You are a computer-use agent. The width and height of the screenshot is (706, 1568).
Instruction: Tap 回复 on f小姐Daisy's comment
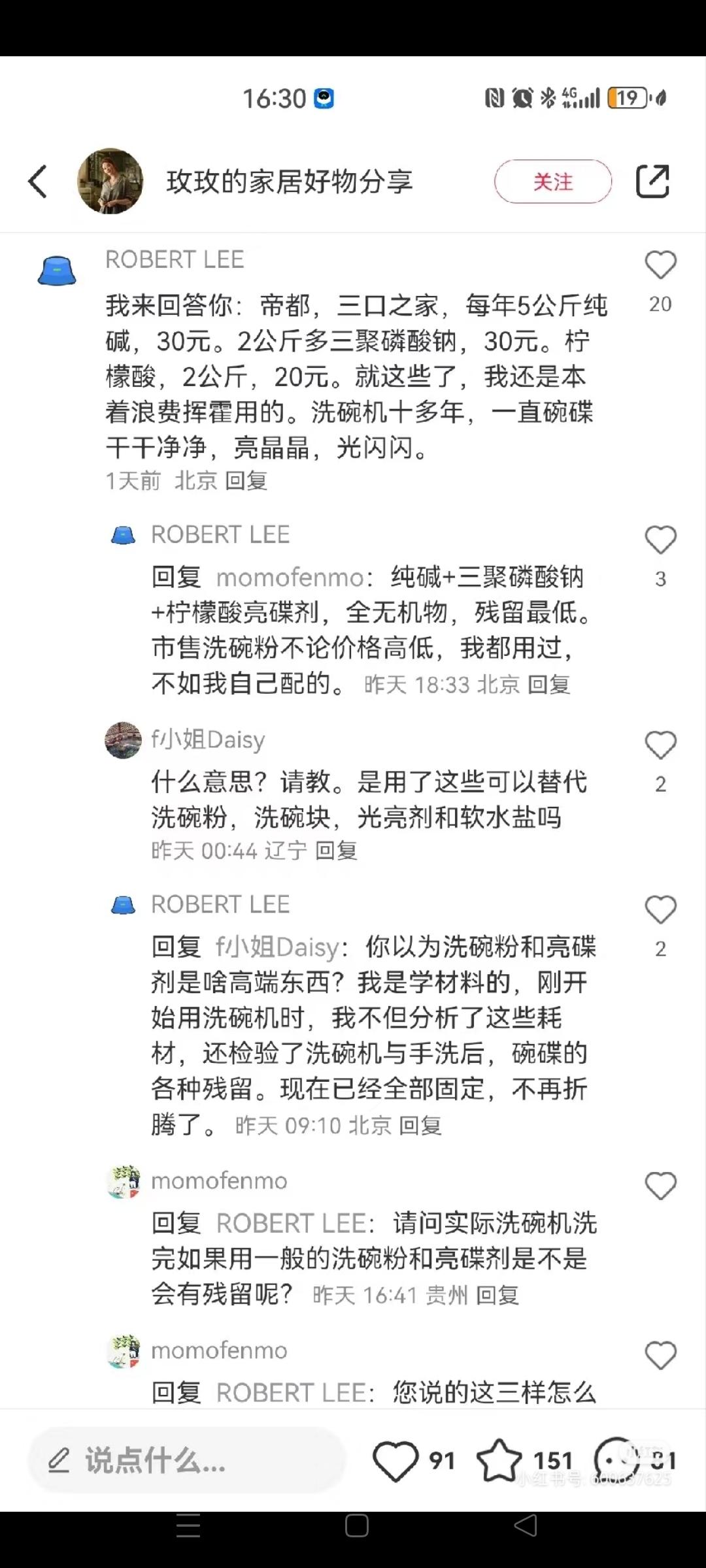tap(337, 851)
